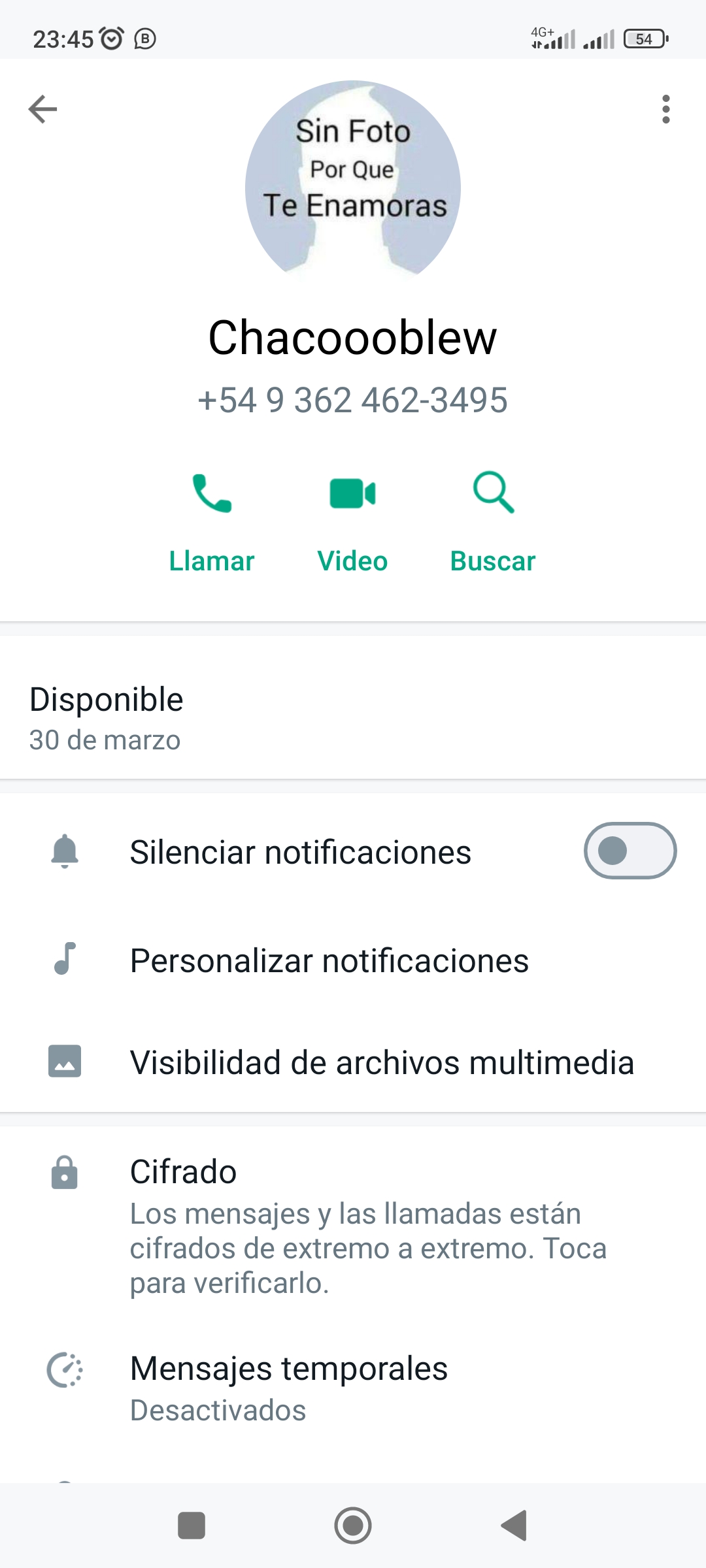
Task: Tap the system home button
Action: click(x=353, y=1526)
